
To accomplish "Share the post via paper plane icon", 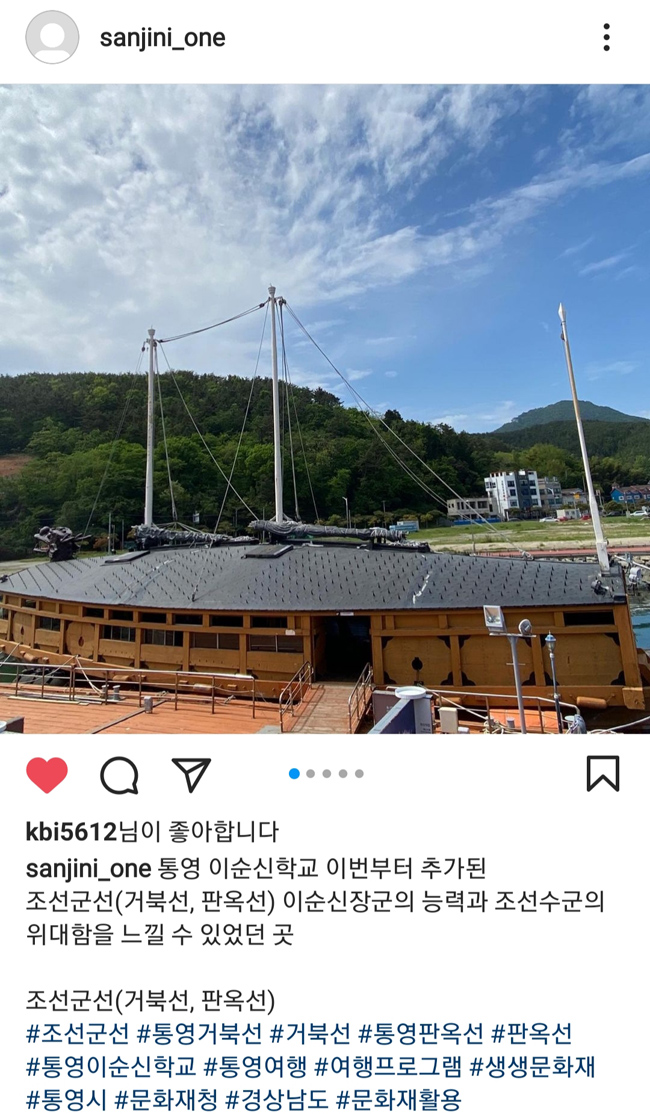I will coord(191,775).
